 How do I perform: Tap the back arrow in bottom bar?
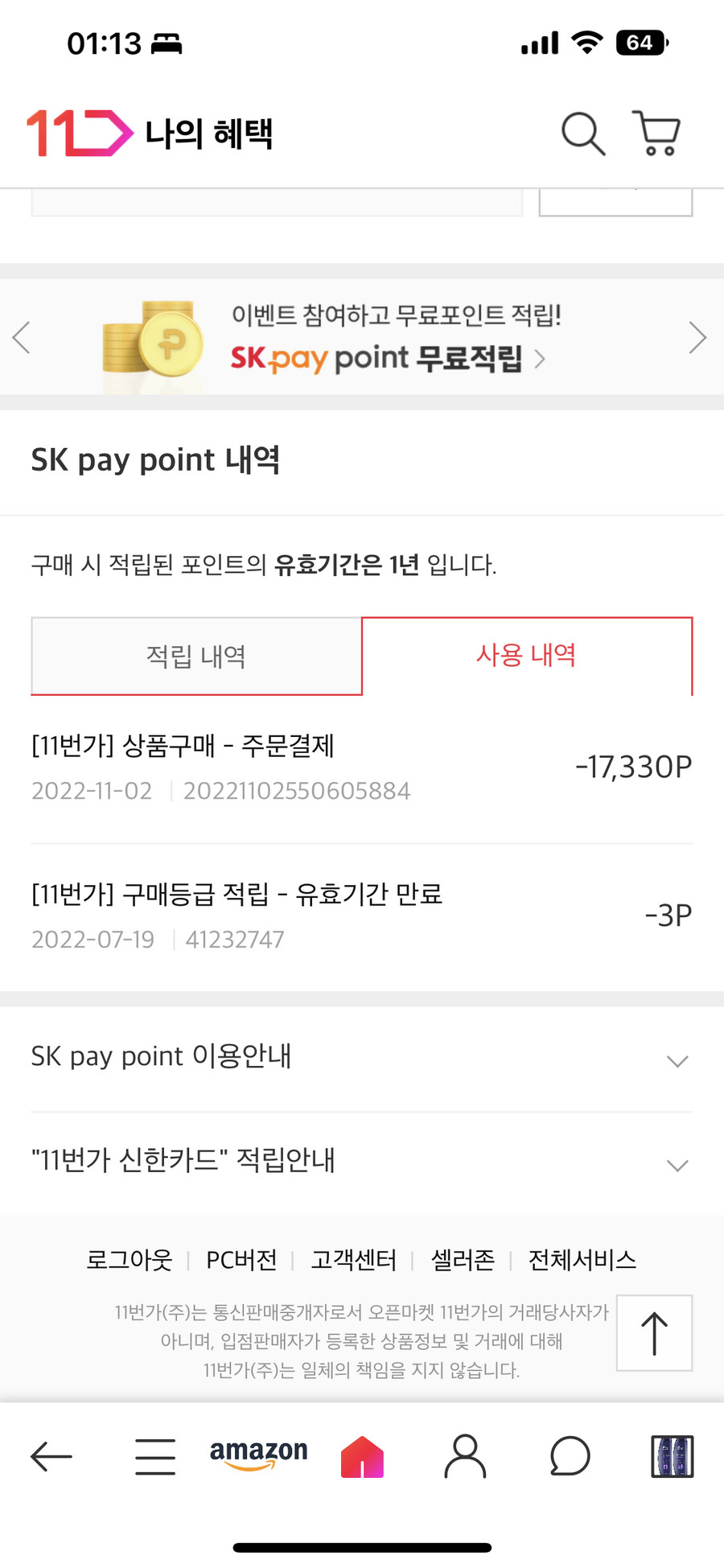click(51, 1456)
